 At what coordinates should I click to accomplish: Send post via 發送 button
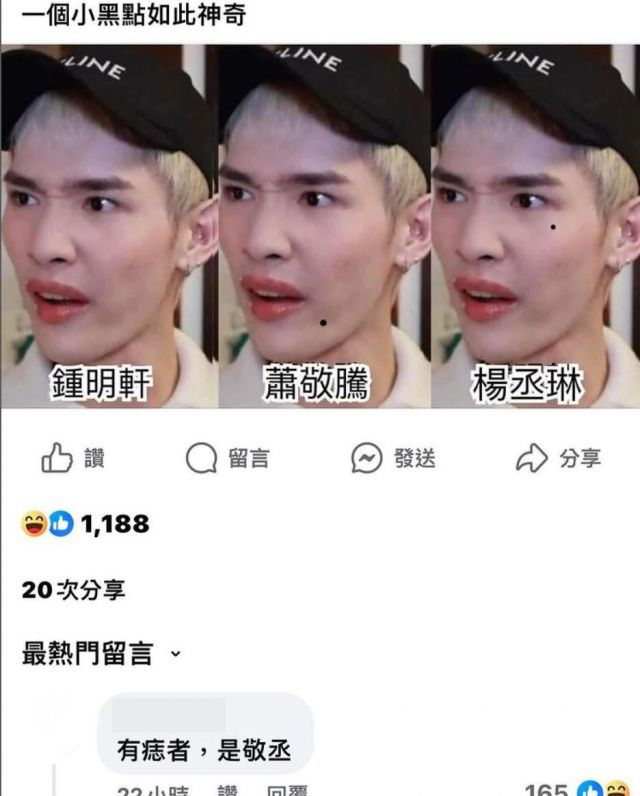point(394,459)
